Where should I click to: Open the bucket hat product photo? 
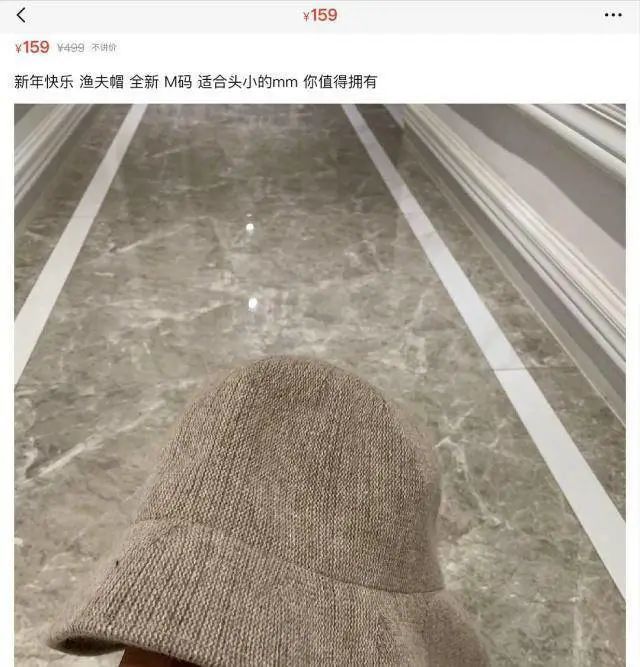pos(320,385)
